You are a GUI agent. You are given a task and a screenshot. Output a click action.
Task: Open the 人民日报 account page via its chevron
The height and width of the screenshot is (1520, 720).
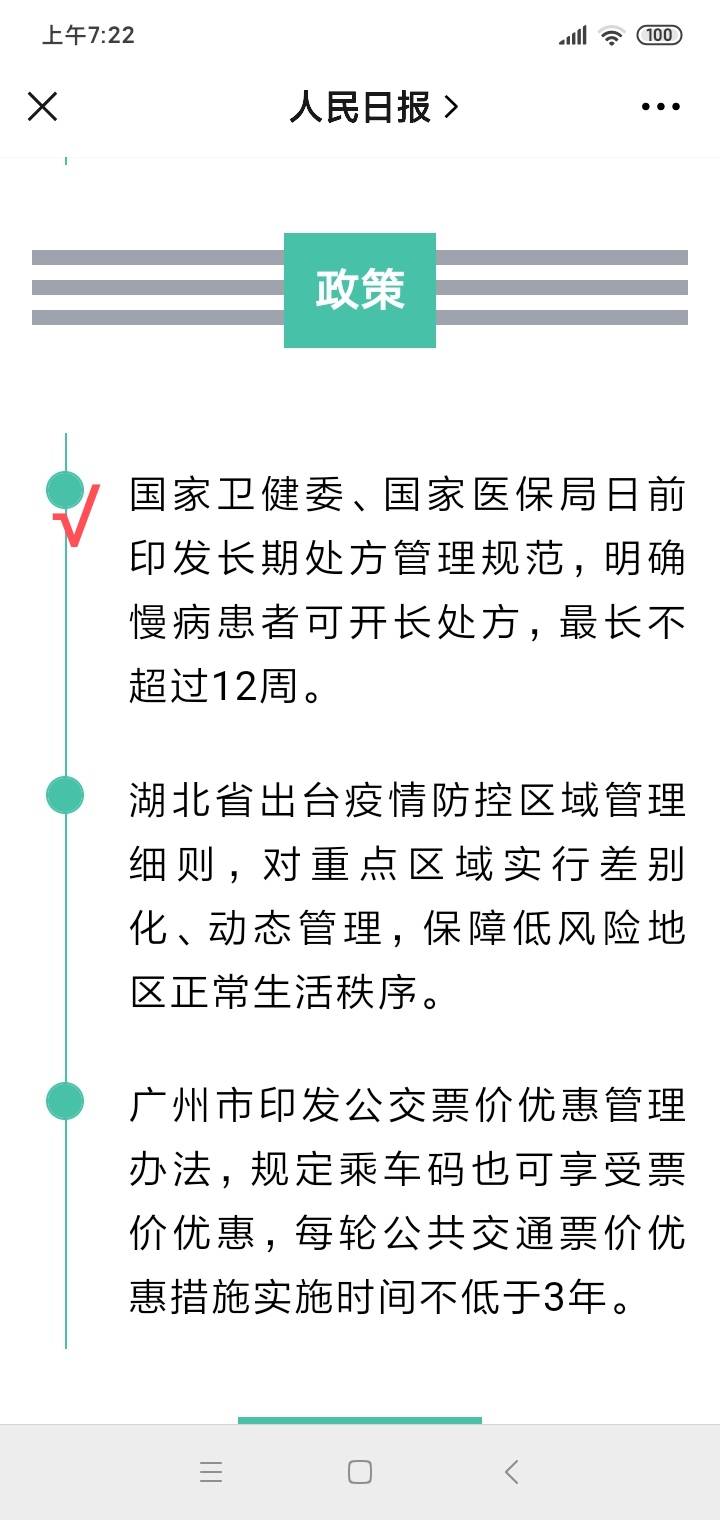pyautogui.click(x=448, y=106)
